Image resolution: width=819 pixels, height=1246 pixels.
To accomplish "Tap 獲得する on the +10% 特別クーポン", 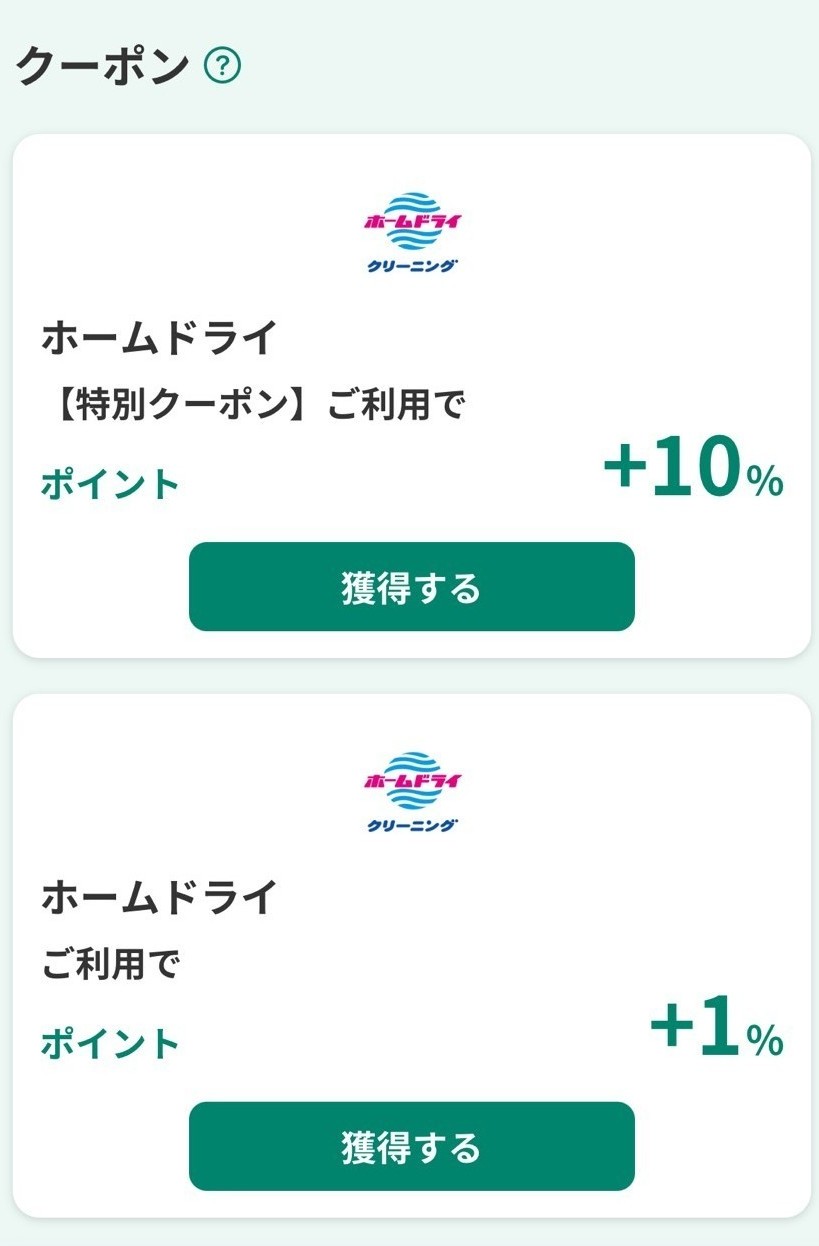I will coord(411,587).
